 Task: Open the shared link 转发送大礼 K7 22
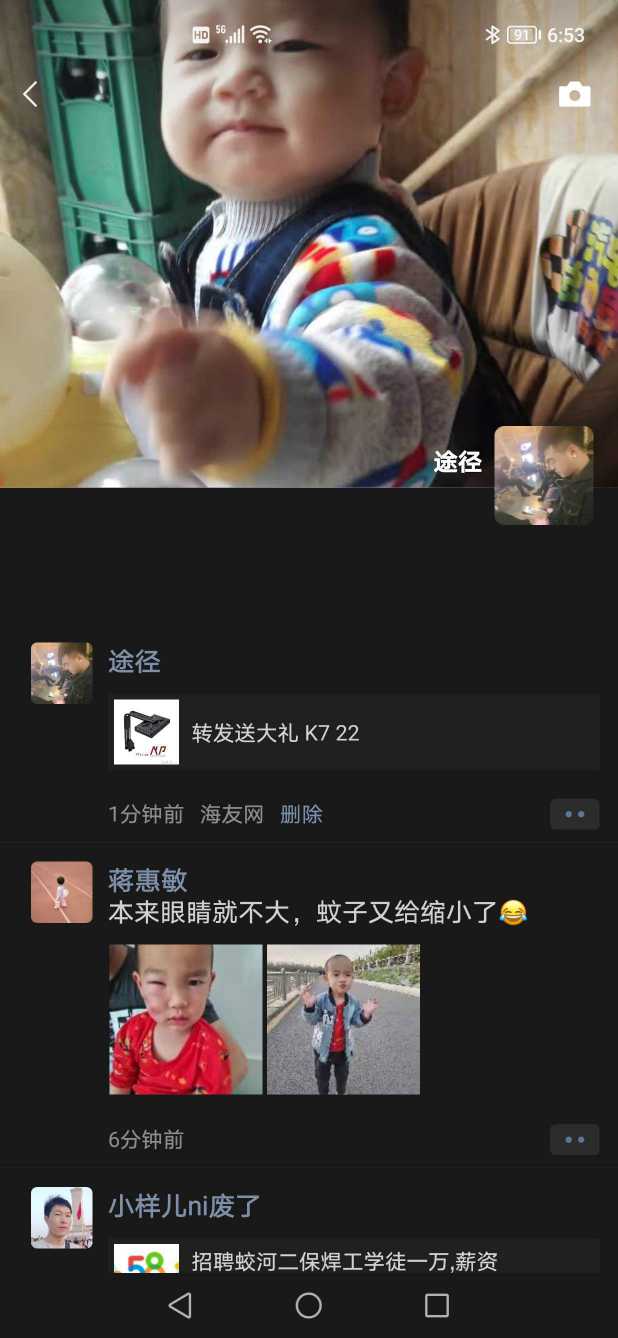tap(353, 733)
